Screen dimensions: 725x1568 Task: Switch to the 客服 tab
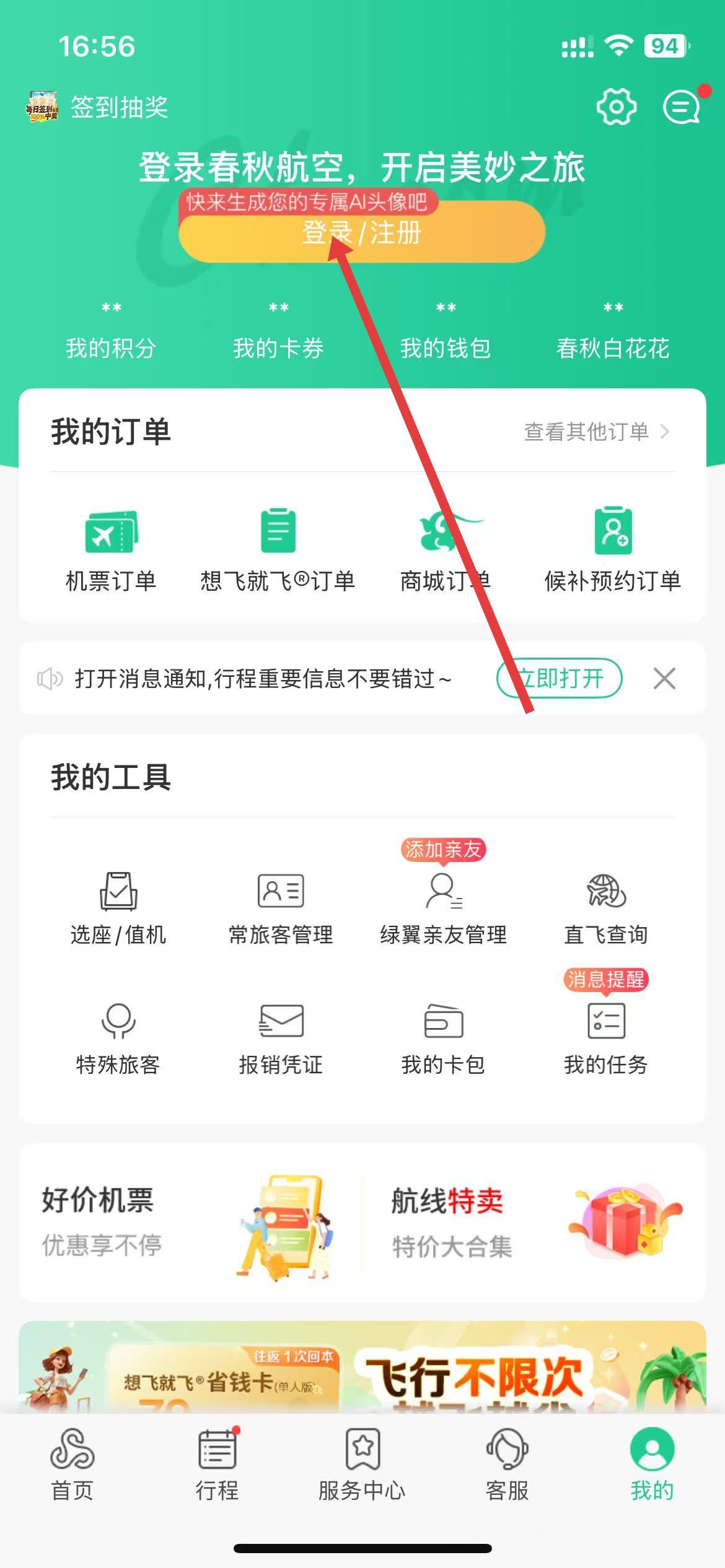(507, 1464)
